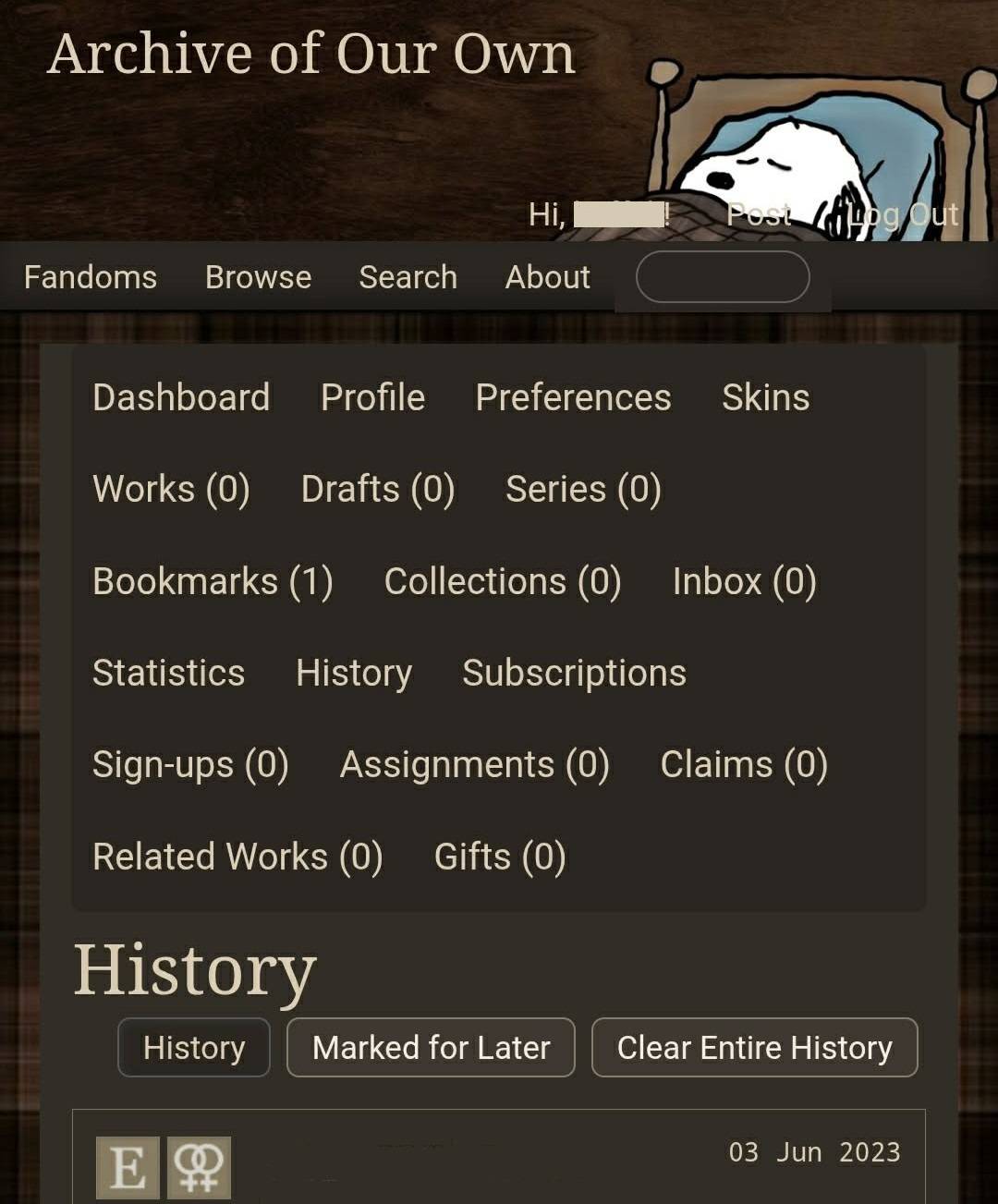Image resolution: width=998 pixels, height=1204 pixels.
Task: Open Statistics page
Action: pos(168,673)
